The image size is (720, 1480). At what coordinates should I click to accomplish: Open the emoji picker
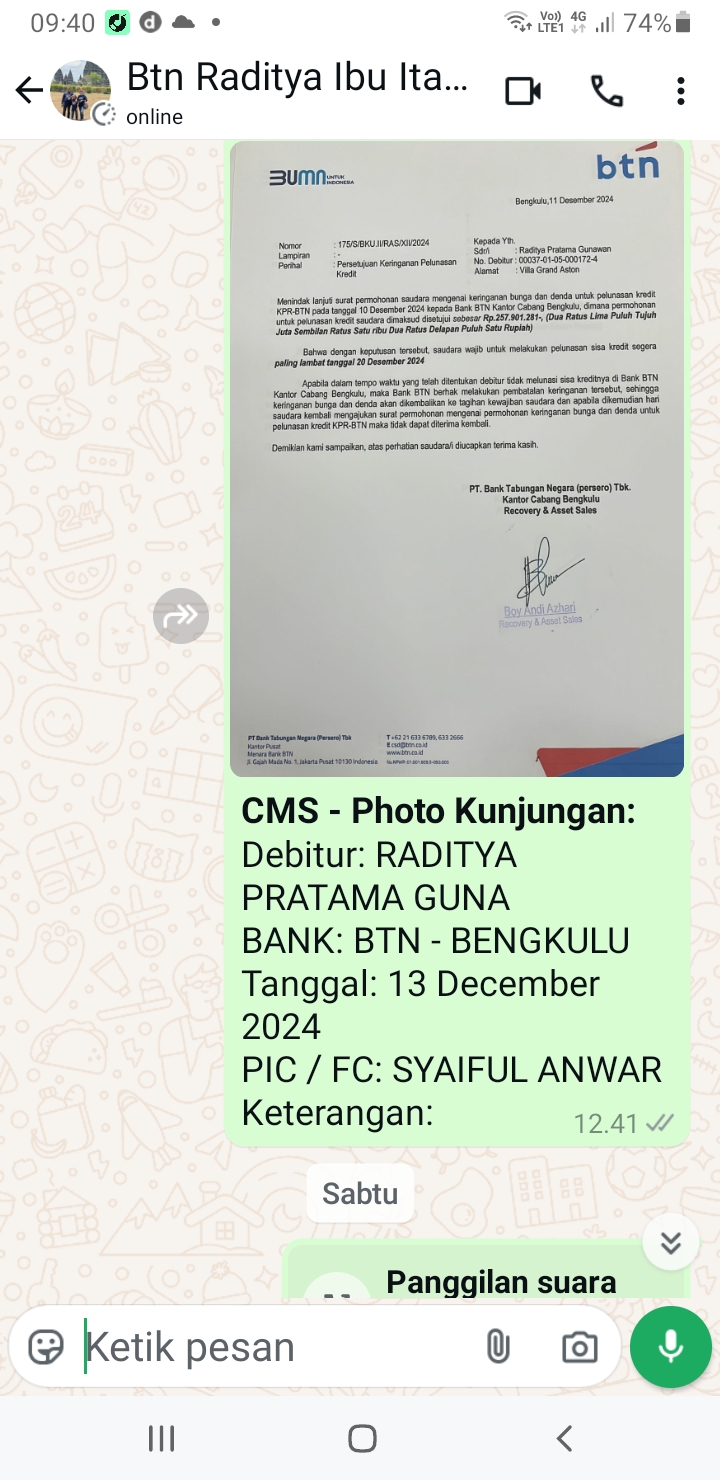[46, 1347]
